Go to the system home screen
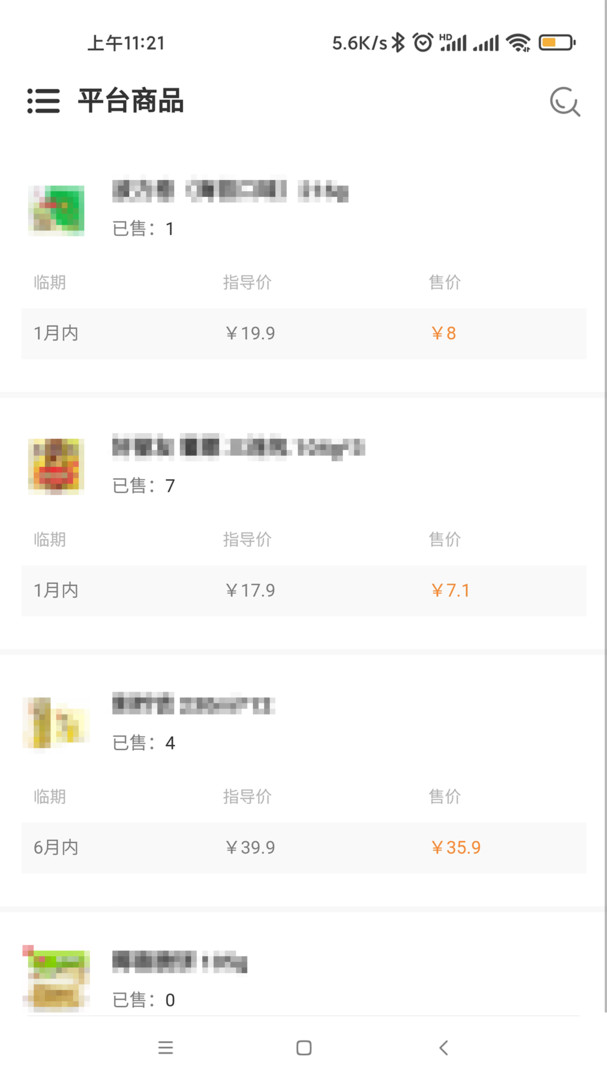607x1080 pixels. coord(304,1047)
